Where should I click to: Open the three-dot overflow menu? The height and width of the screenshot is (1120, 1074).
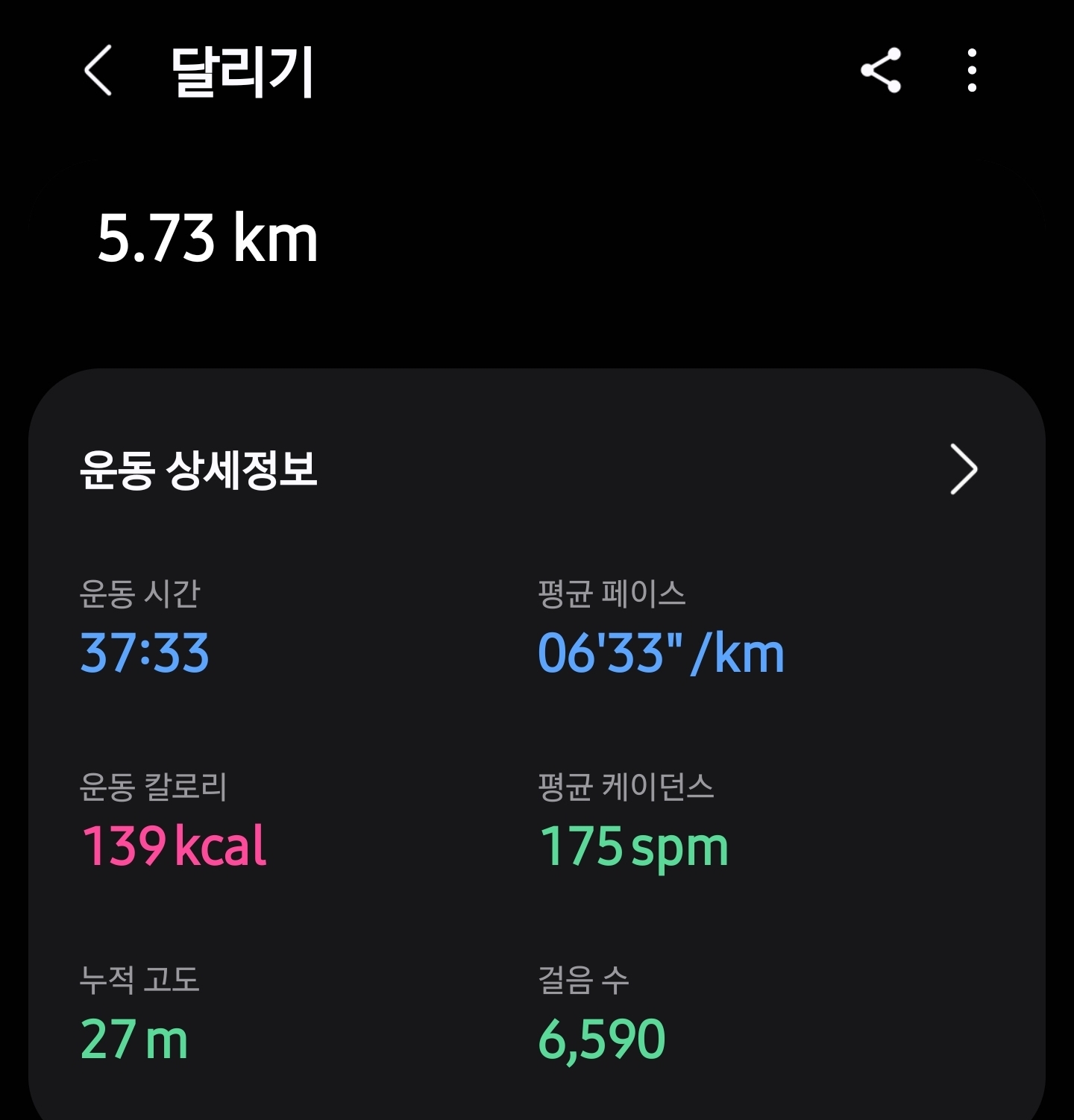971,70
